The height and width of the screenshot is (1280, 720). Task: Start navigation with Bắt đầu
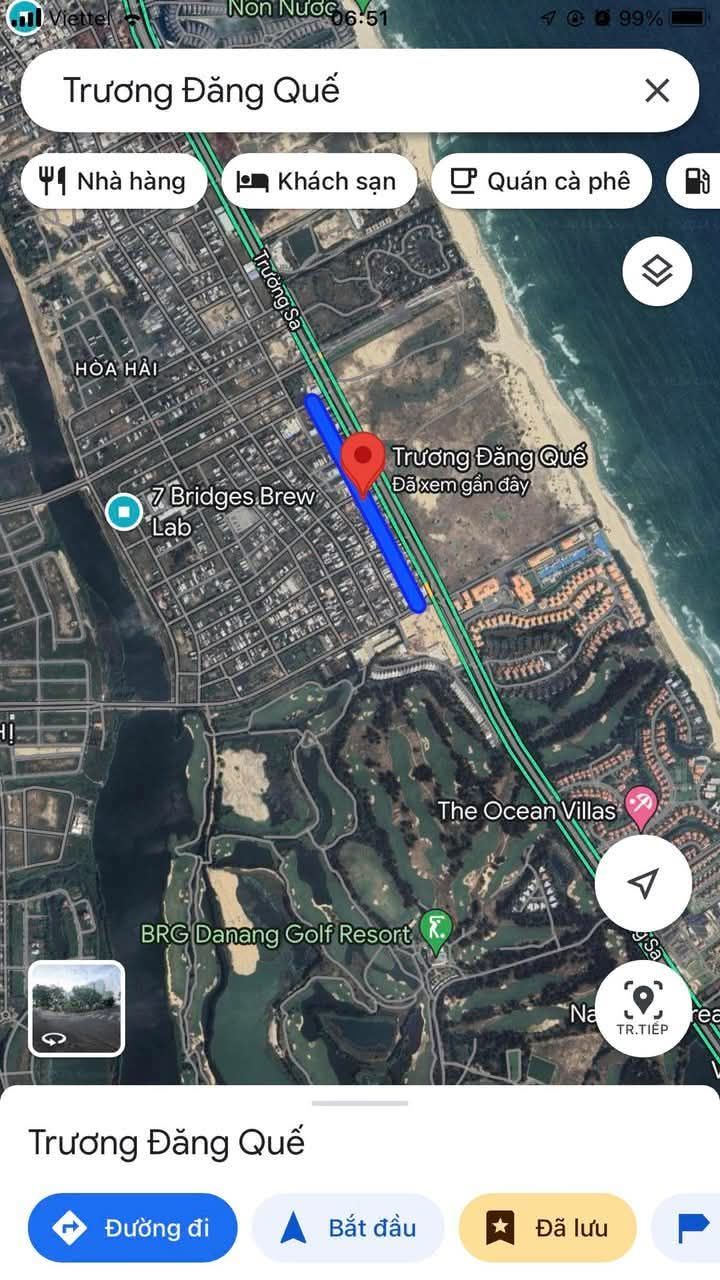point(348,1227)
